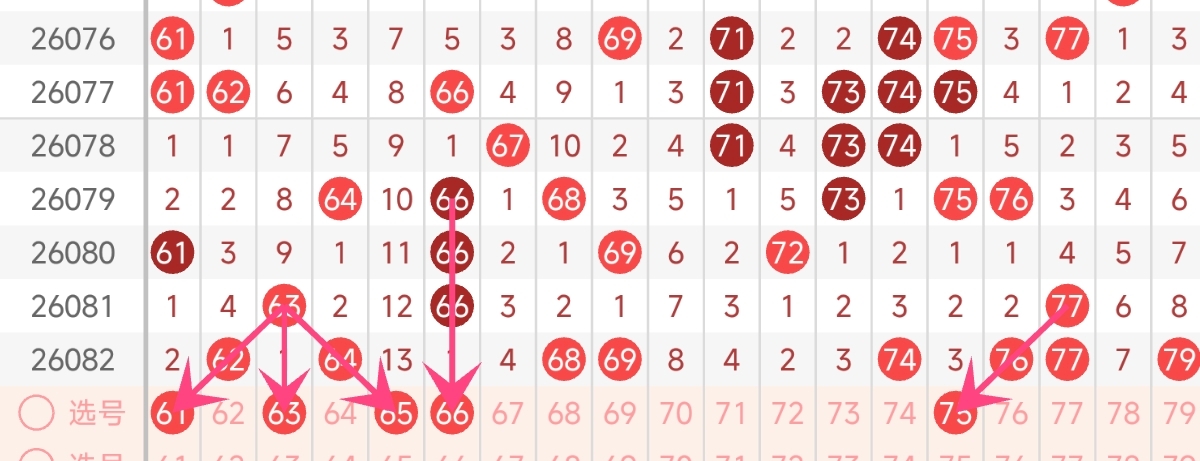The width and height of the screenshot is (1200, 461).
Task: Pick number 74 in the 选号 row
Action: (x=900, y=413)
